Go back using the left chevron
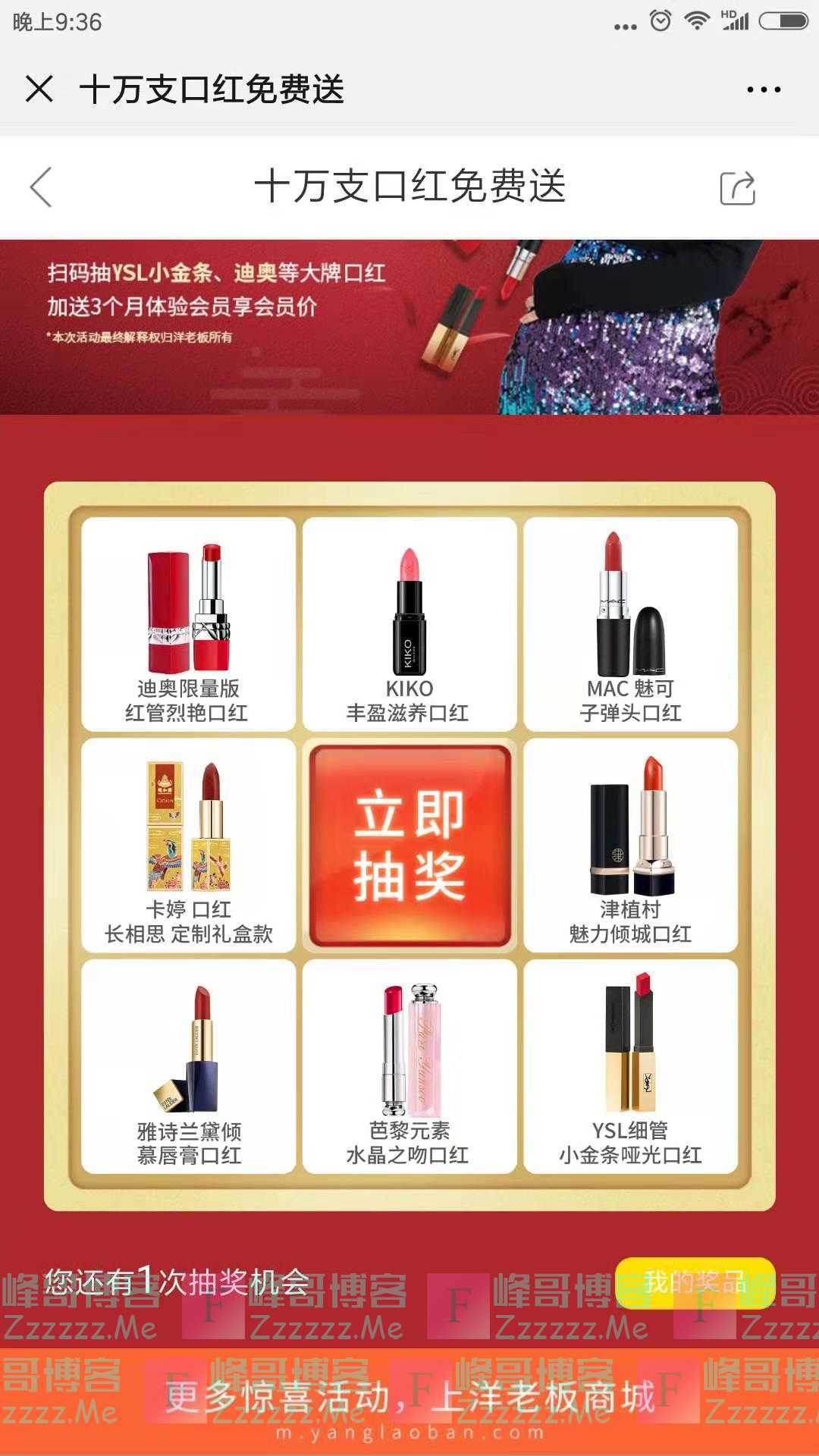 (x=41, y=187)
